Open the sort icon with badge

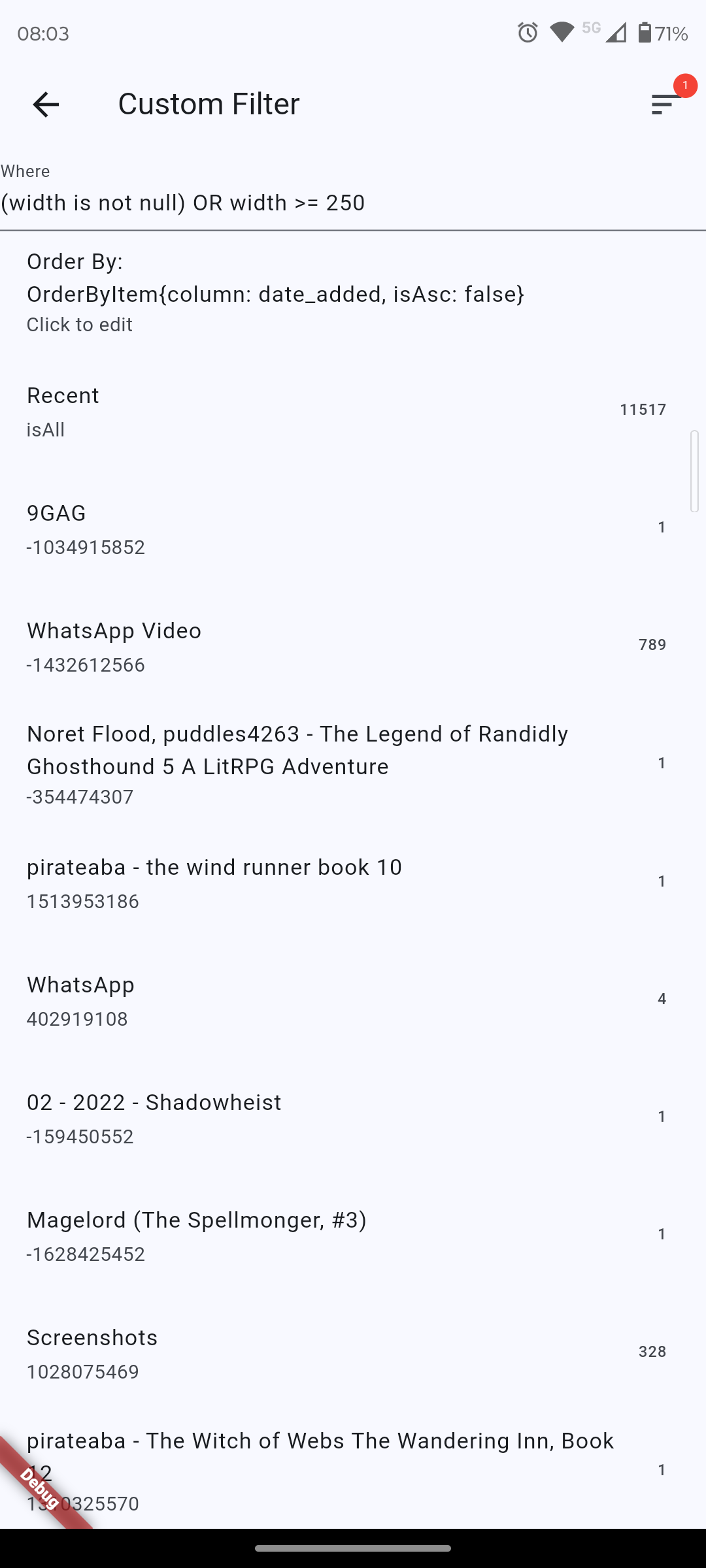[x=665, y=105]
